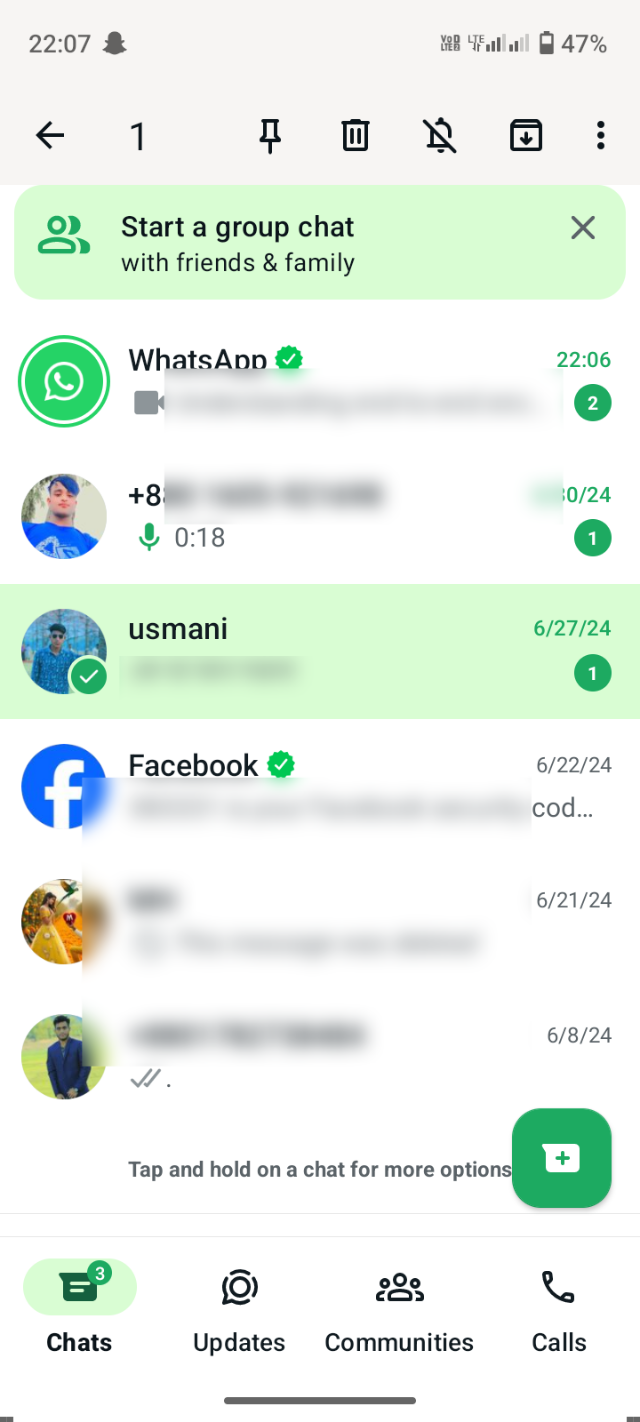Dismiss the Start a group chat banner

click(x=583, y=228)
